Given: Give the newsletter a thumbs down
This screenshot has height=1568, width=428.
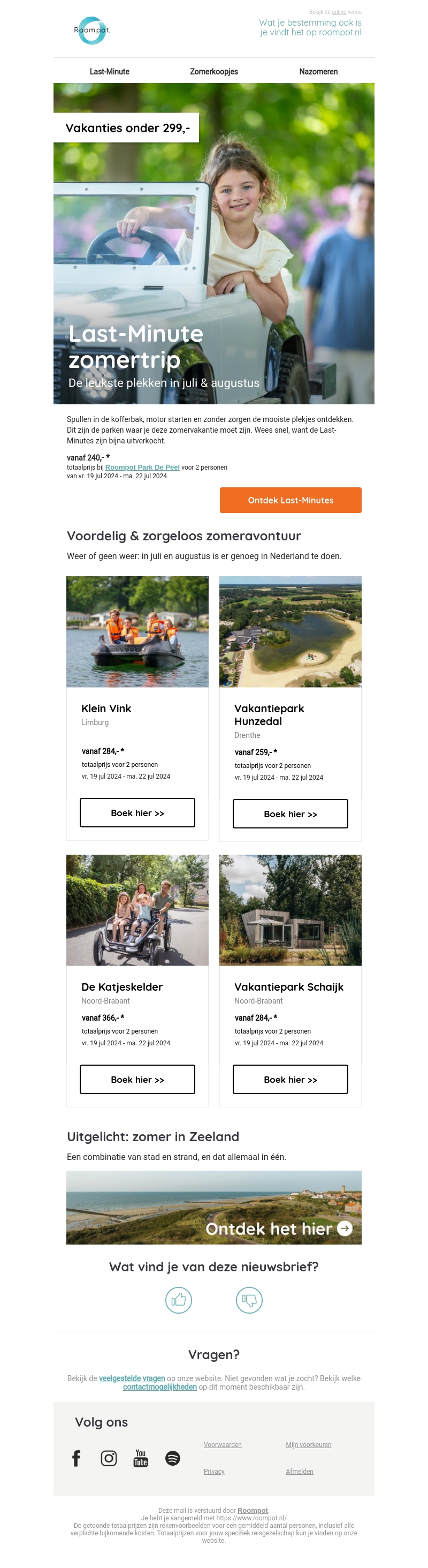Looking at the screenshot, I should (x=249, y=1301).
